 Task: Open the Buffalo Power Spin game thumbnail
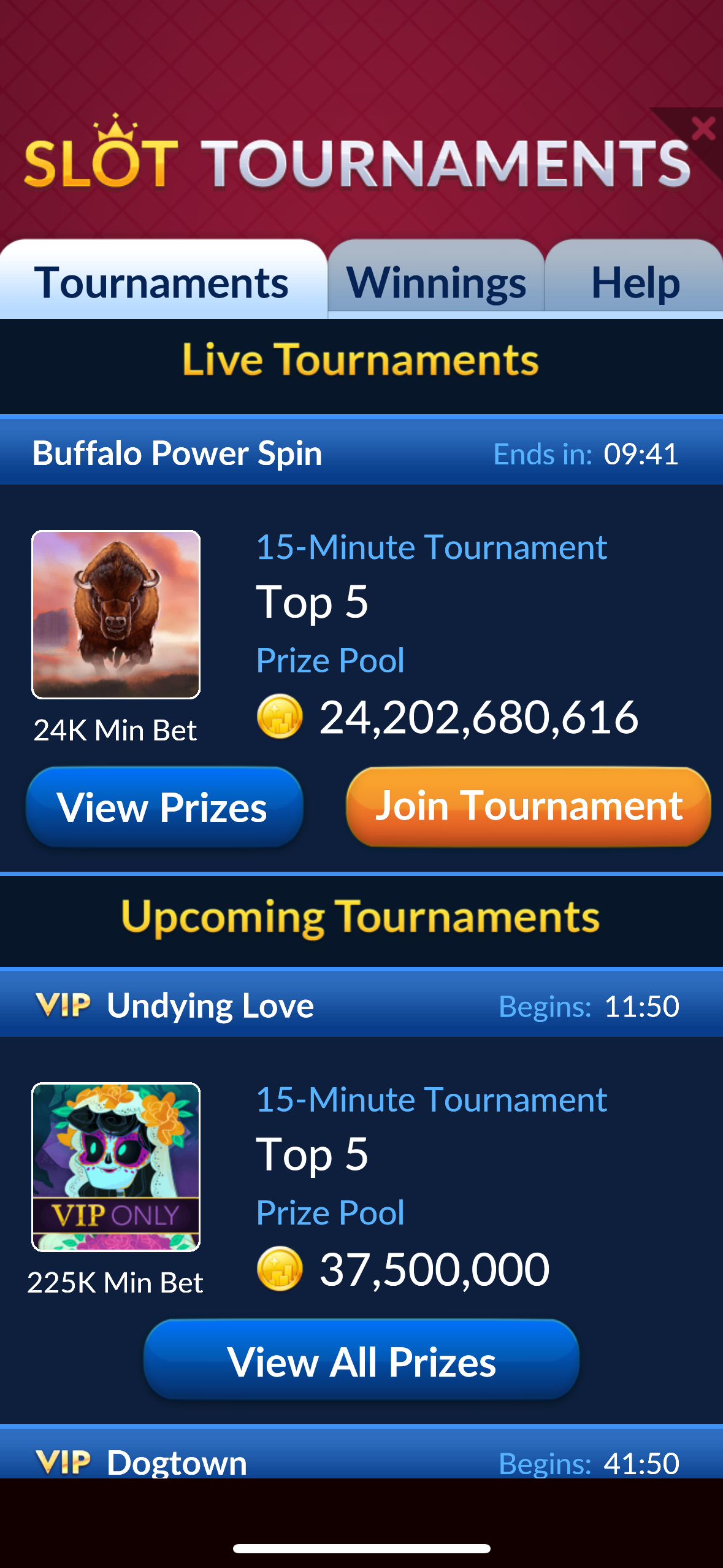coord(116,615)
